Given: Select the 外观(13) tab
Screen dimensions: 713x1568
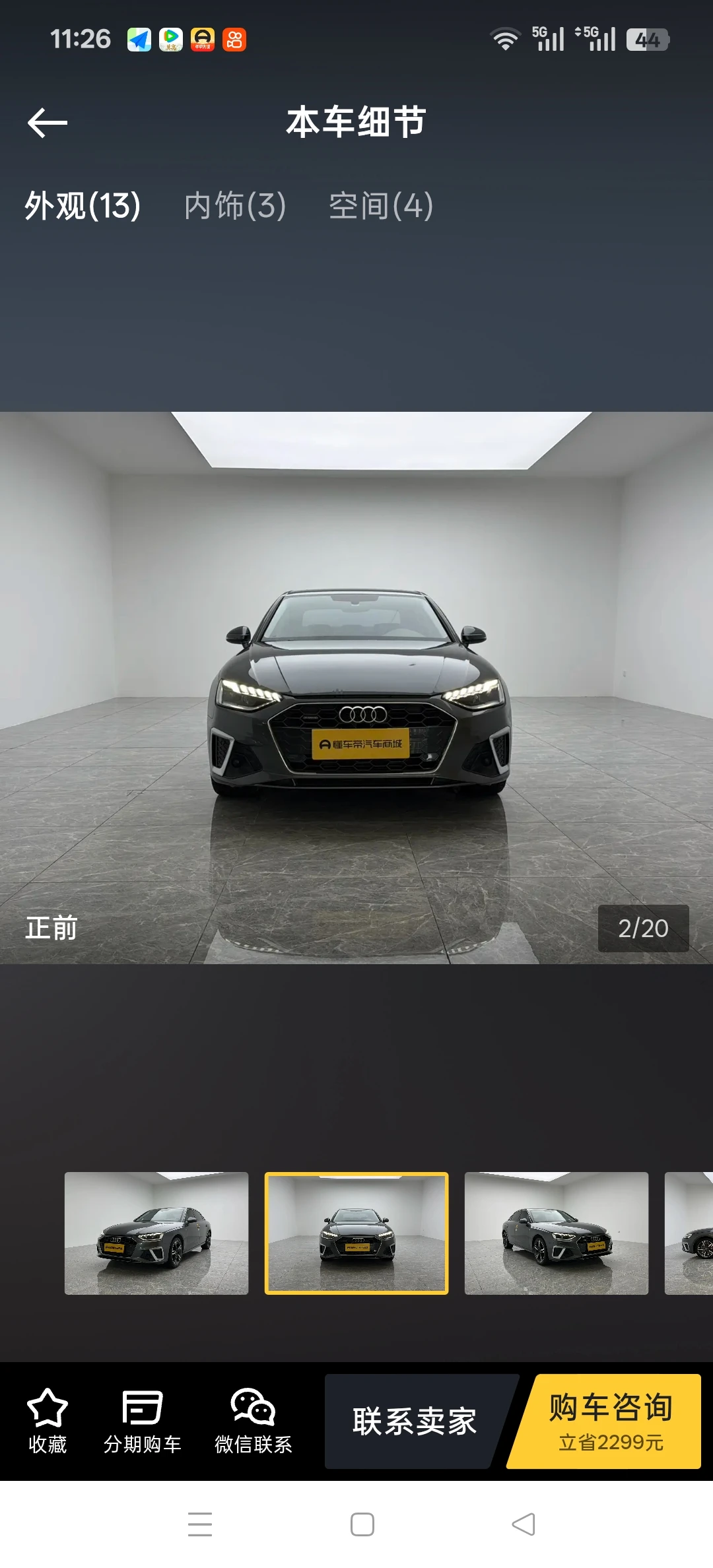Looking at the screenshot, I should tap(83, 205).
